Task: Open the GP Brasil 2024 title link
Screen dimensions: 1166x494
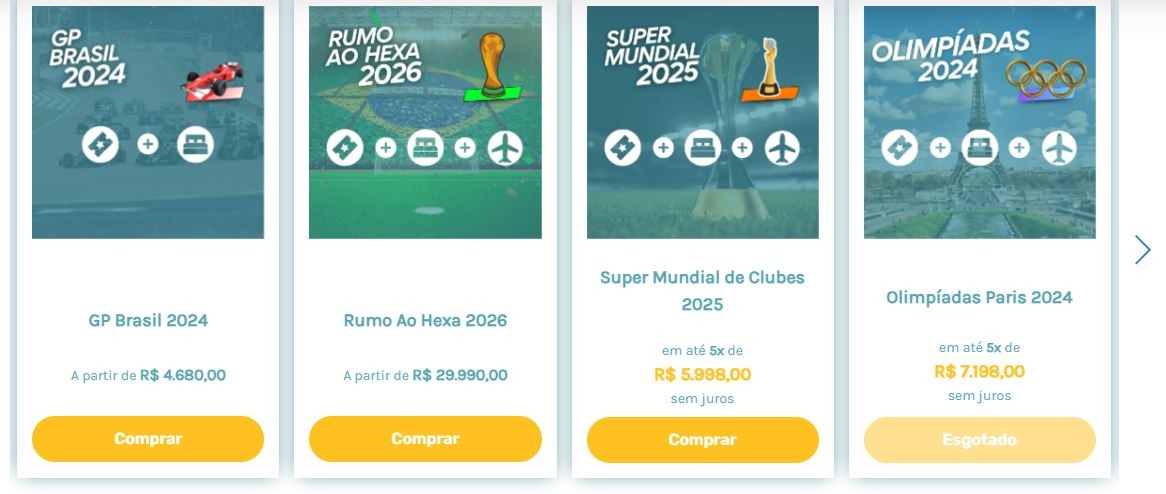Action: [148, 321]
